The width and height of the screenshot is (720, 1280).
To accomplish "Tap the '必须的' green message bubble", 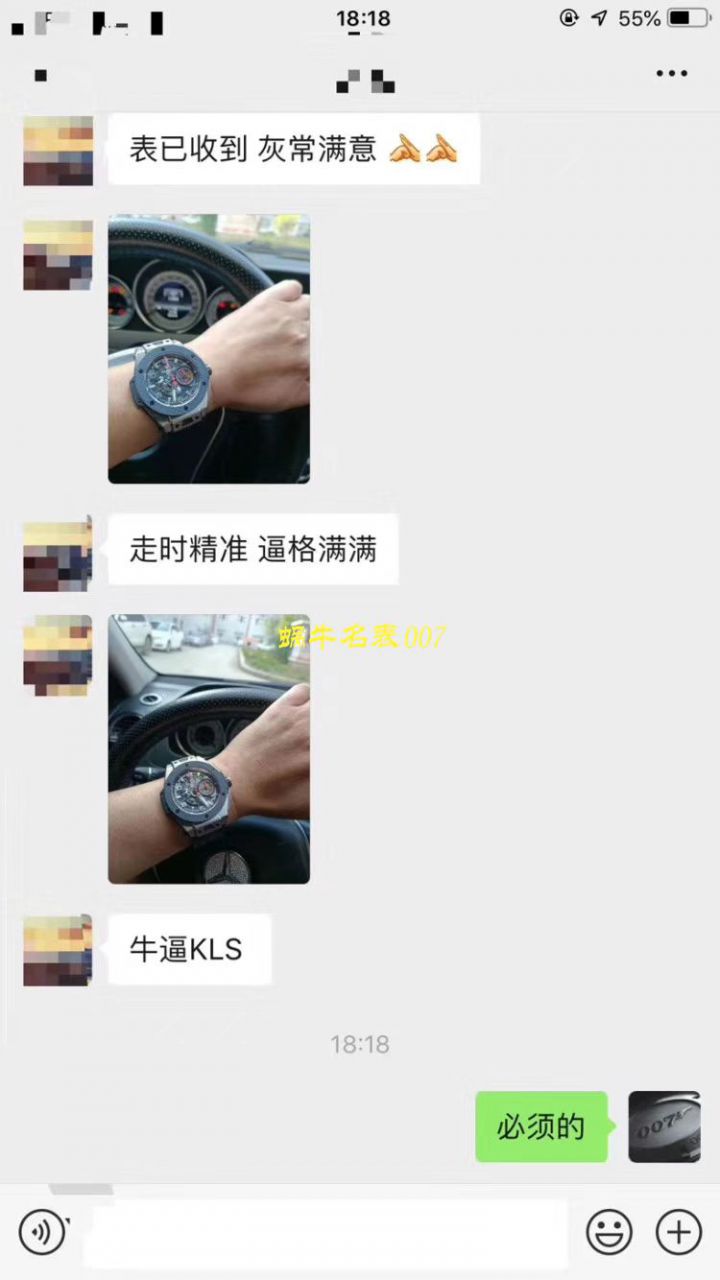I will 541,1127.
